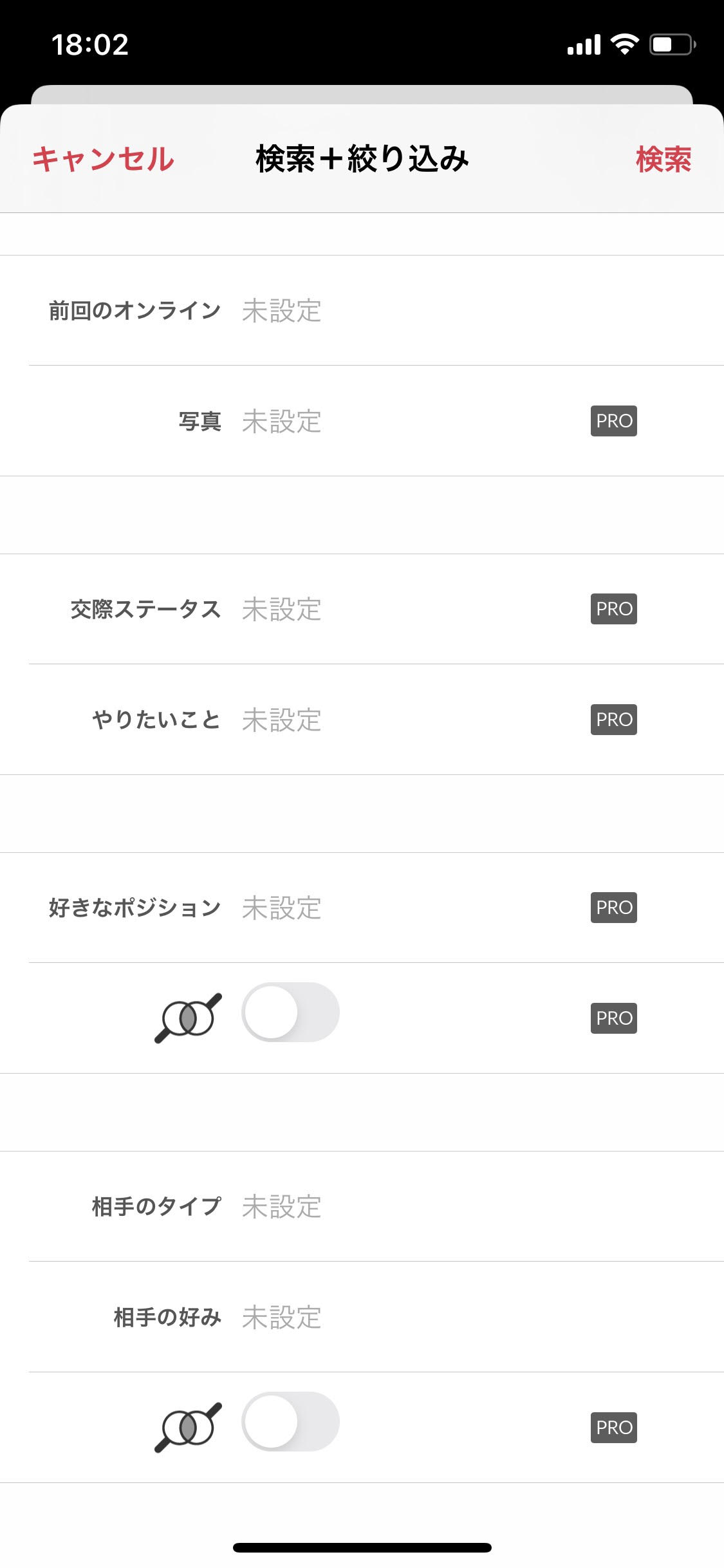Toggle the switch under 好きなポジション
Image resolution: width=724 pixels, height=1568 pixels.
290,1012
